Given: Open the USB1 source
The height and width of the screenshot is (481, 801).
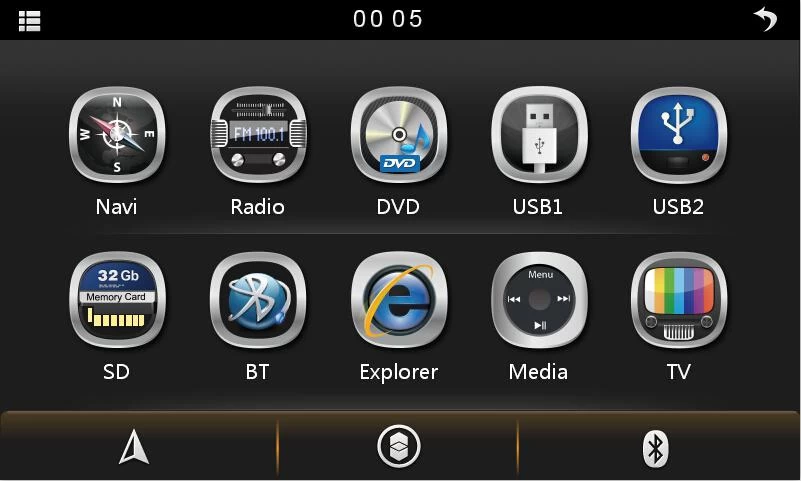Looking at the screenshot, I should [x=538, y=136].
